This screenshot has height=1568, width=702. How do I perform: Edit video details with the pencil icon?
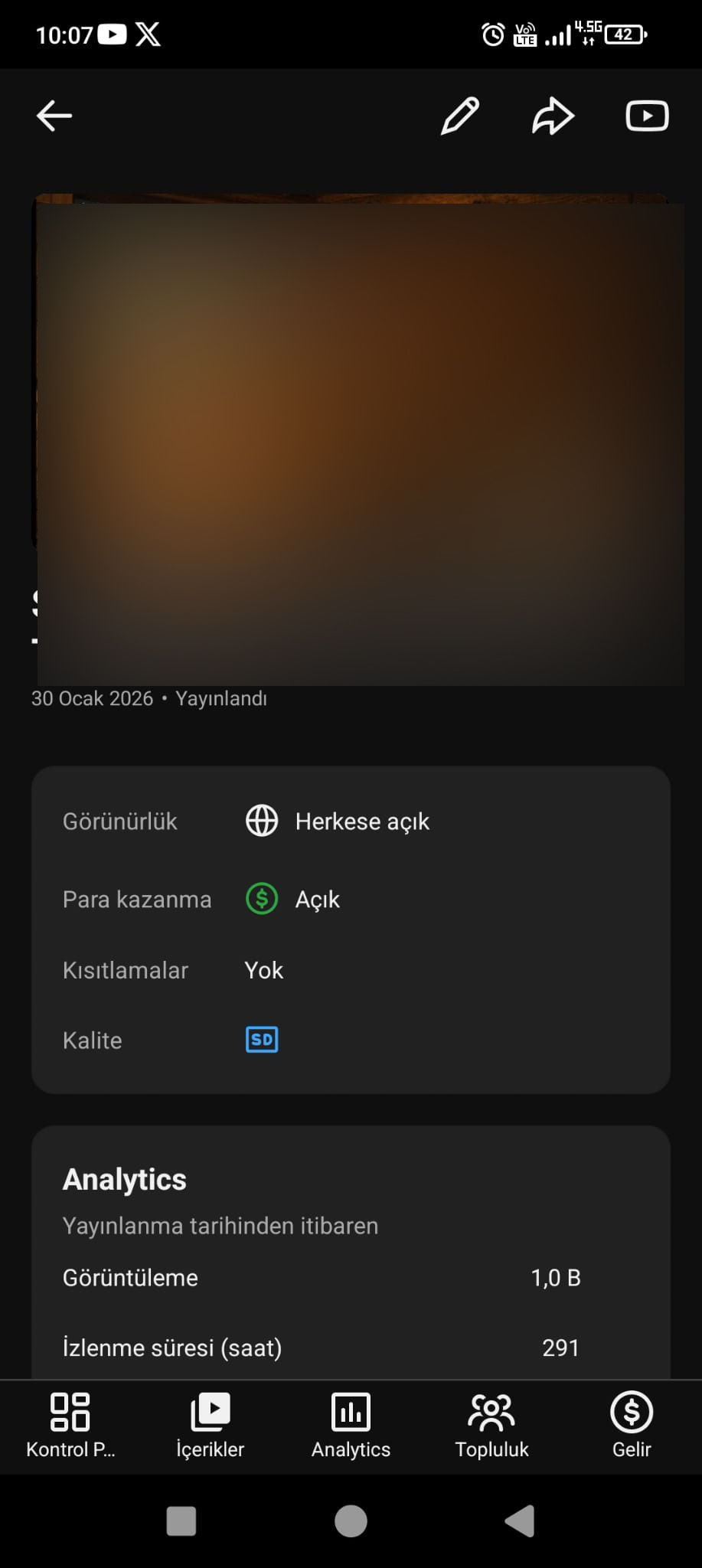tap(460, 116)
